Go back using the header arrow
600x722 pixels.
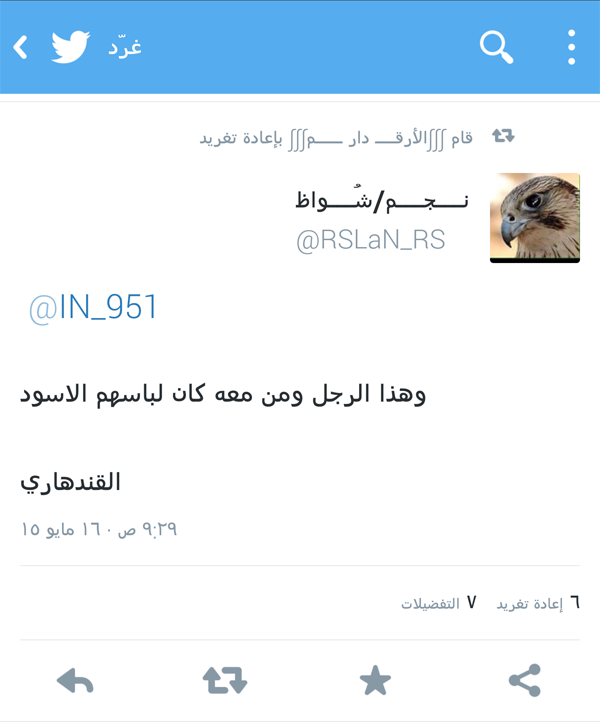coord(20,47)
